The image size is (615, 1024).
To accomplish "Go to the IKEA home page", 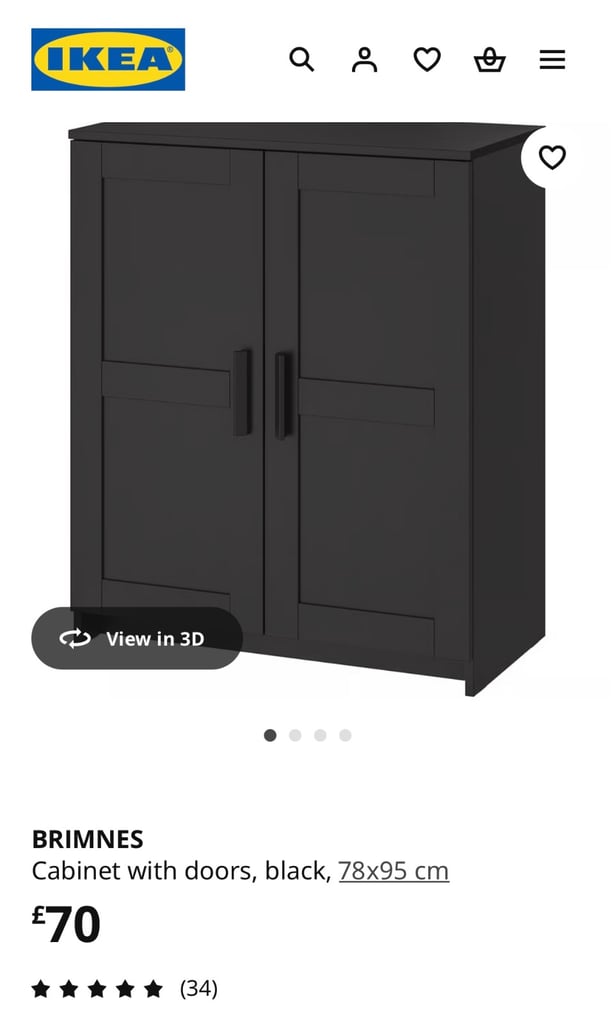I will pyautogui.click(x=108, y=59).
